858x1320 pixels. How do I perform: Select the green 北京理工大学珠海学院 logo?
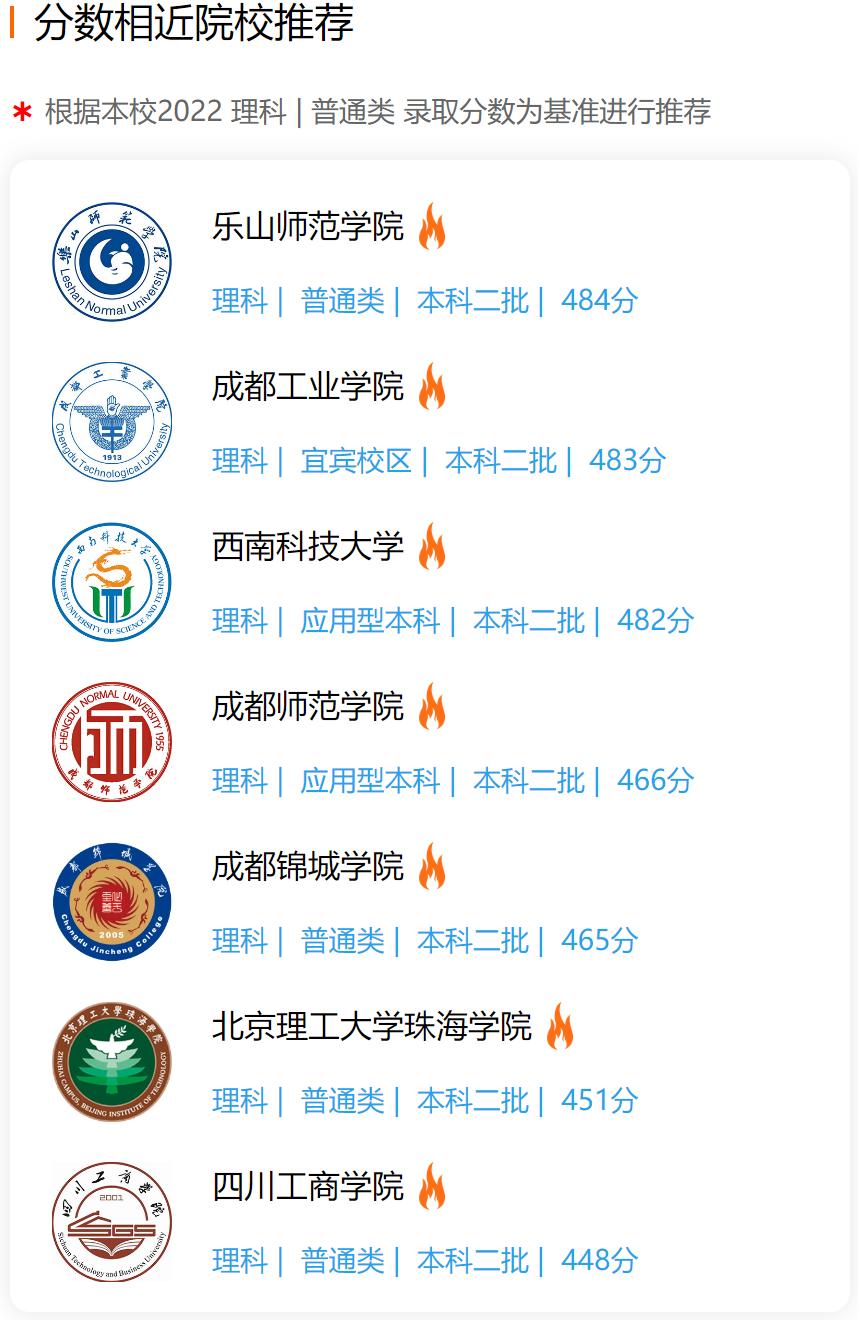(x=113, y=1063)
